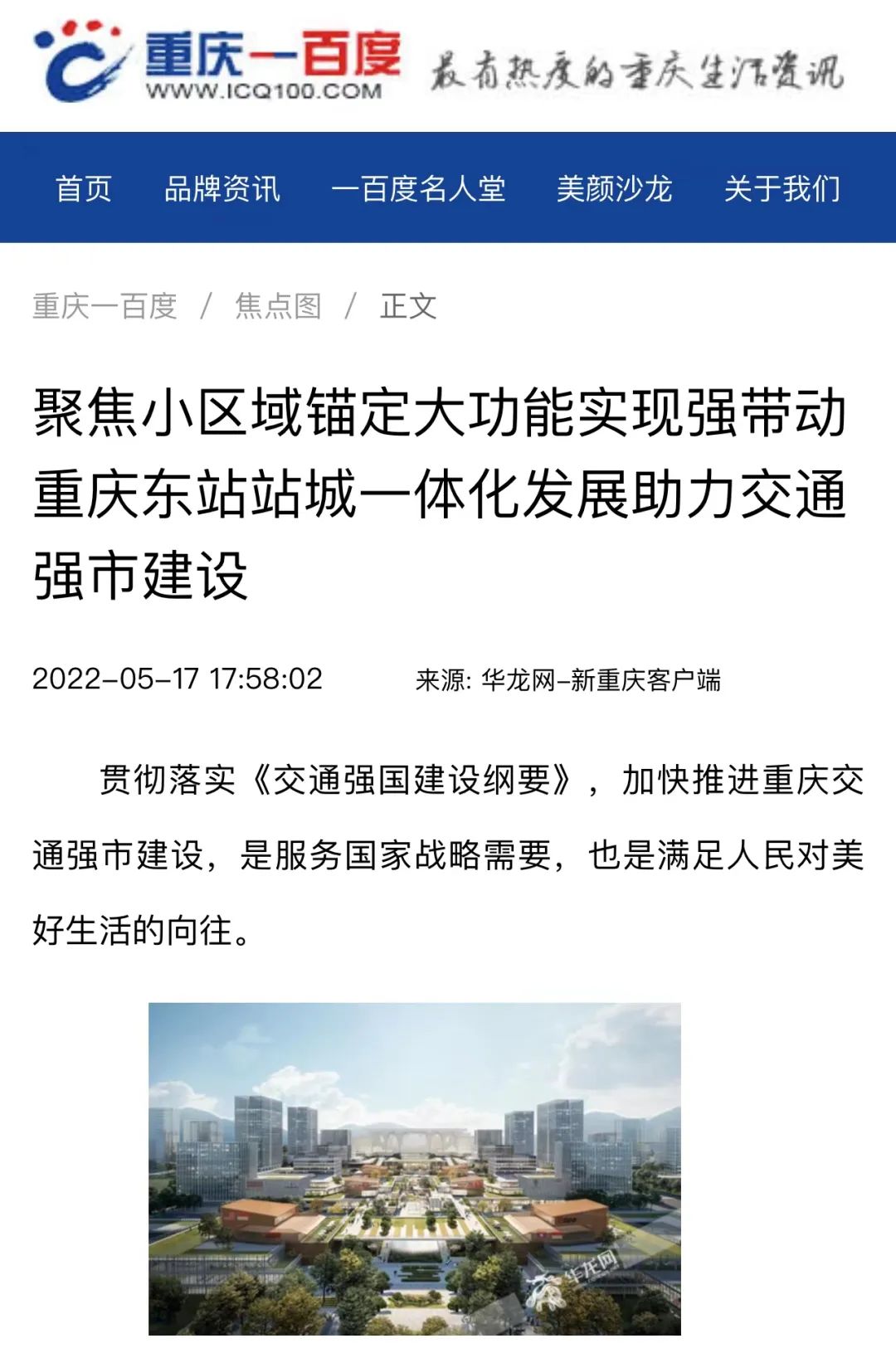Open the 关于我们 page

pos(782,188)
